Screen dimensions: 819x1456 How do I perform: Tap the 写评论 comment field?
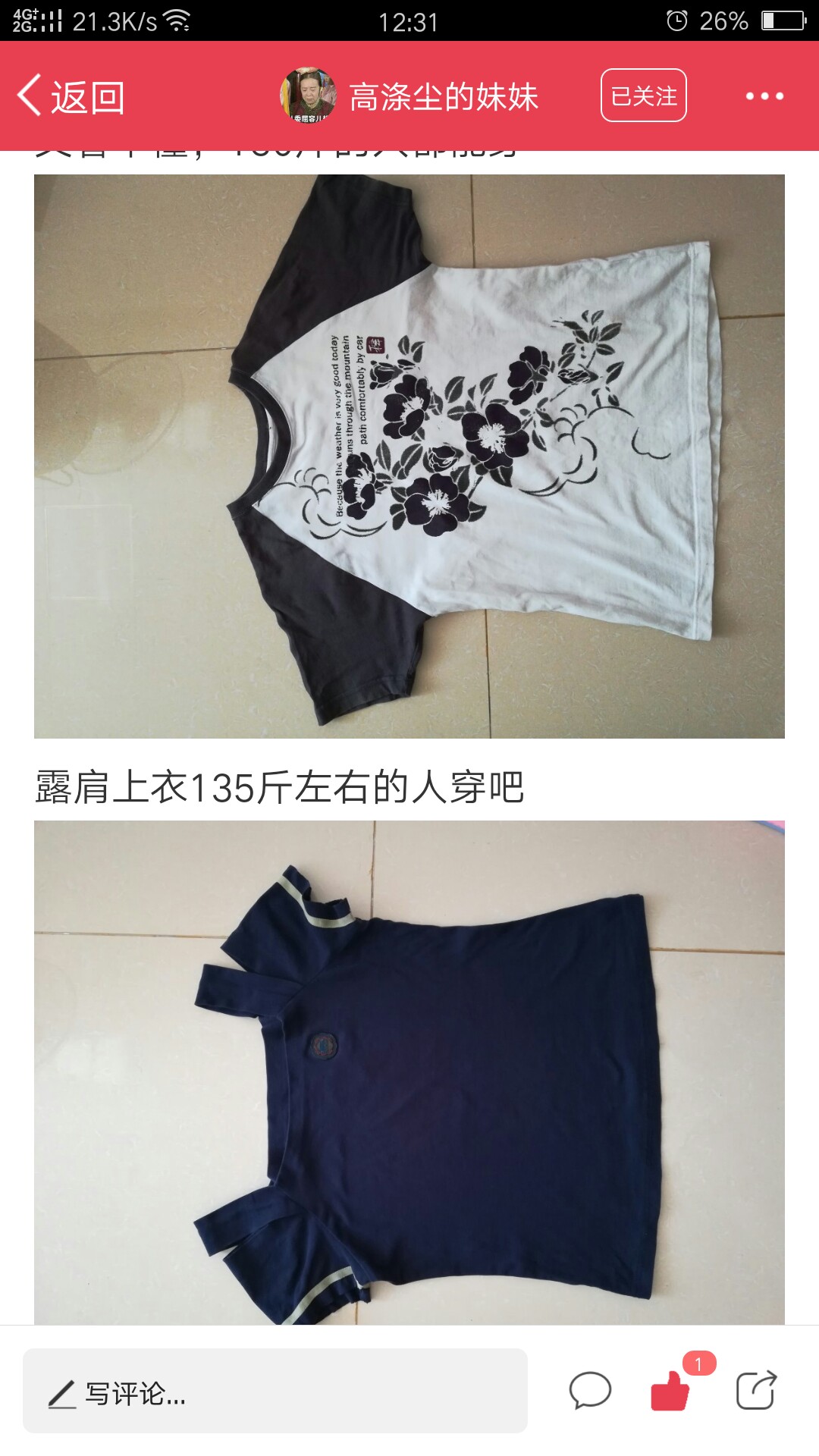pos(275,1391)
